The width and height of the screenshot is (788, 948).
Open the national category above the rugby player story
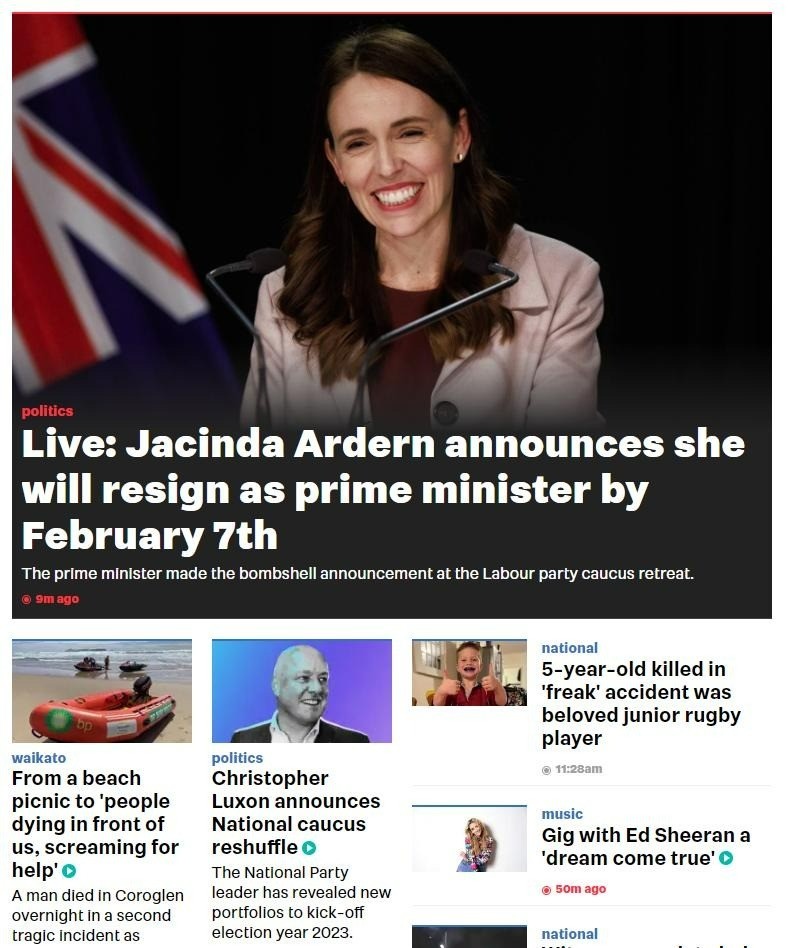point(569,648)
